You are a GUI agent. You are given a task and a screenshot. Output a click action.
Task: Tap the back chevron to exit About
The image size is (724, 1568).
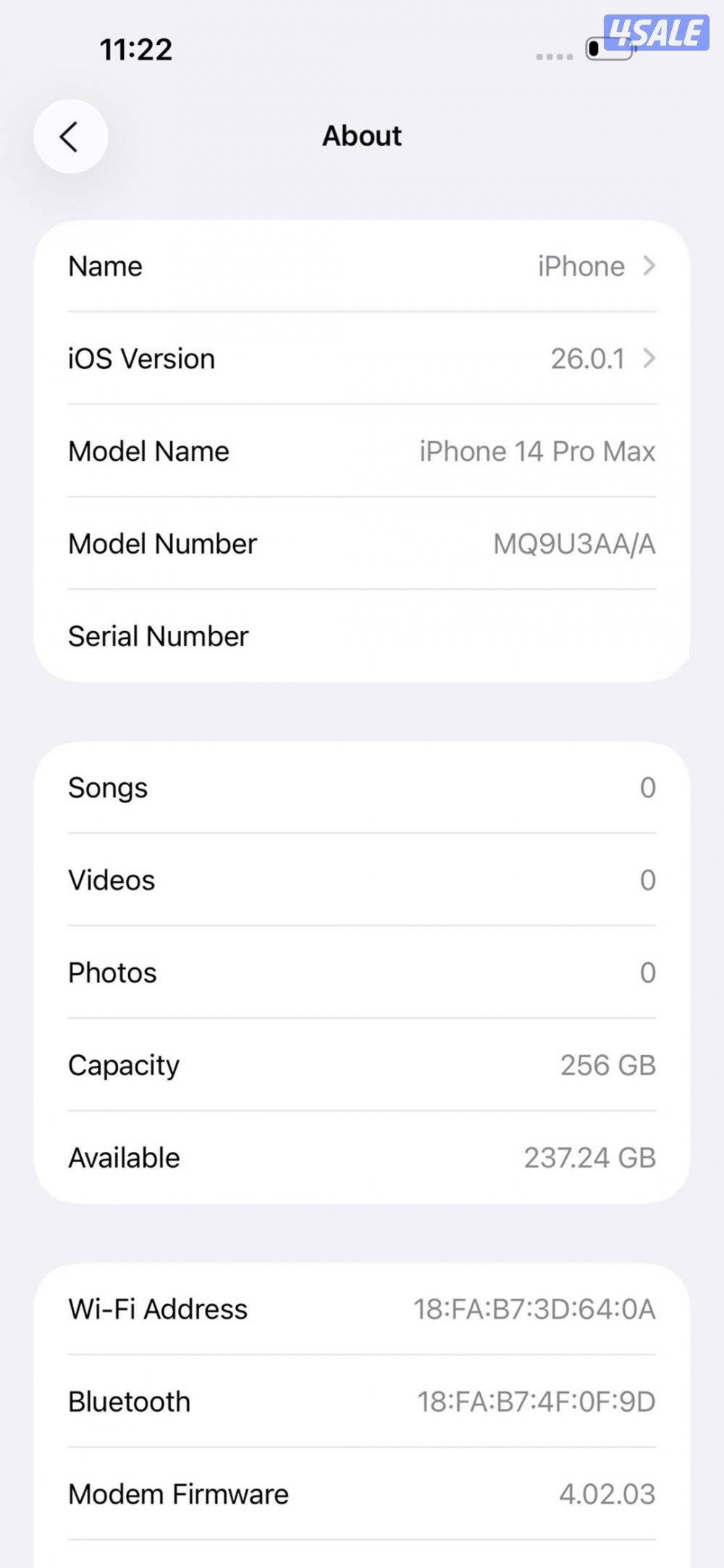70,136
